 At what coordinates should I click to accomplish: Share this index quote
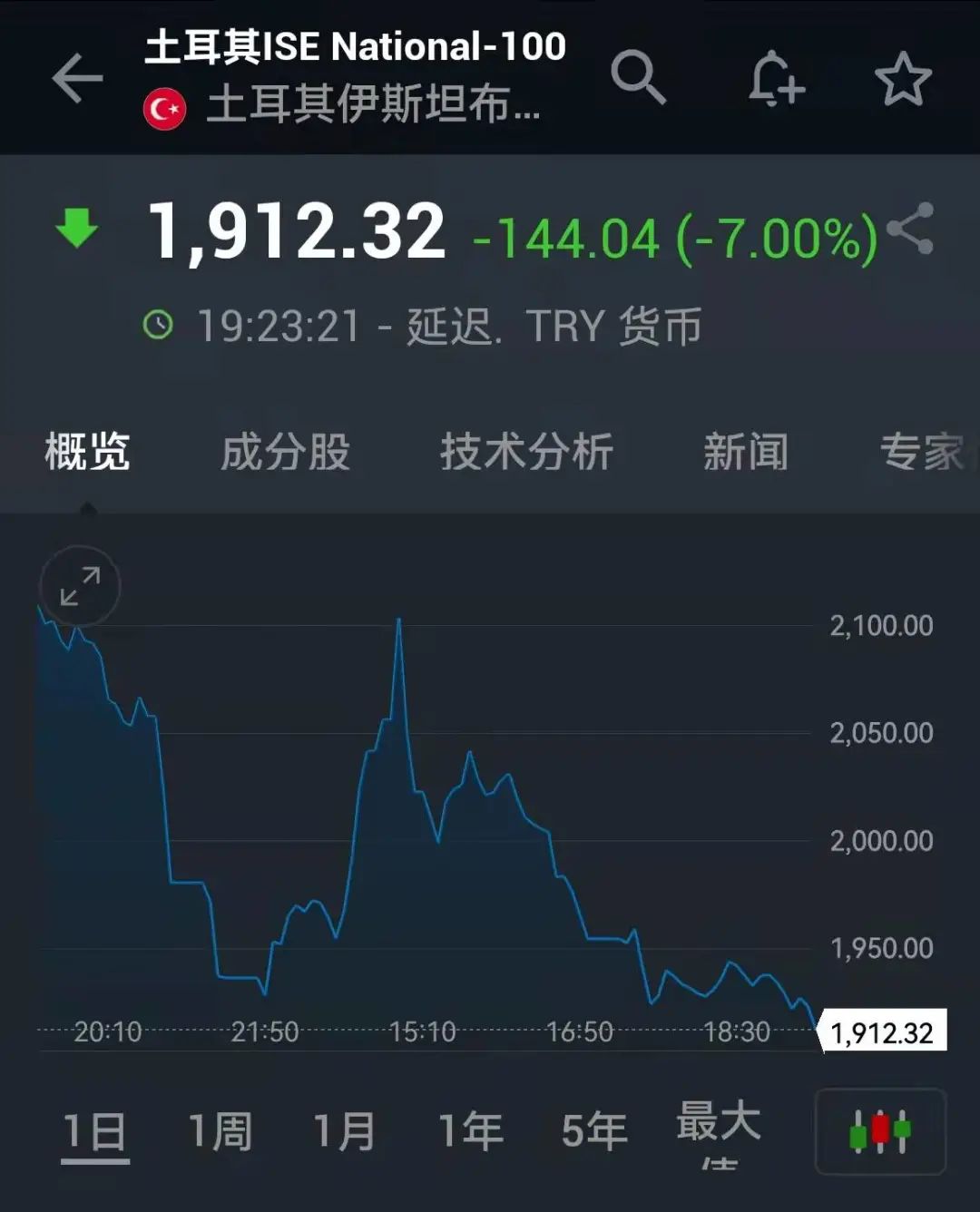[x=910, y=229]
